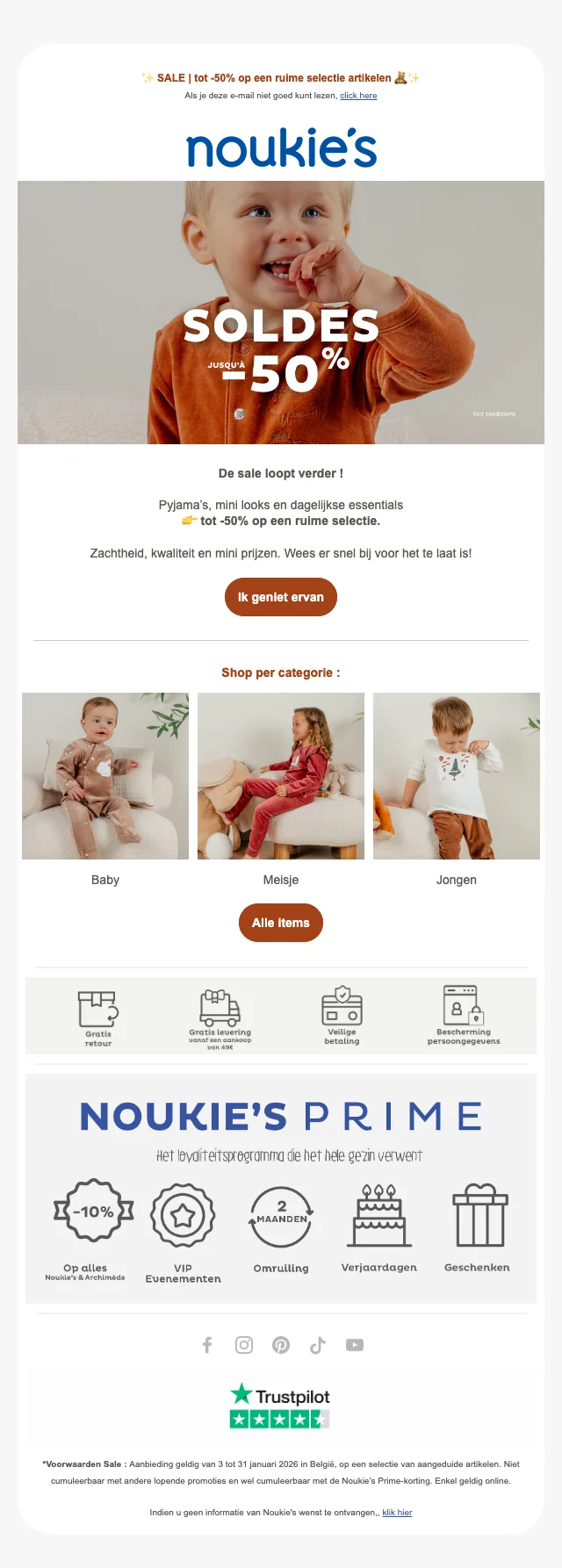Tap the 'Ik geniet ervan' button
The width and height of the screenshot is (562, 1568).
[x=281, y=597]
